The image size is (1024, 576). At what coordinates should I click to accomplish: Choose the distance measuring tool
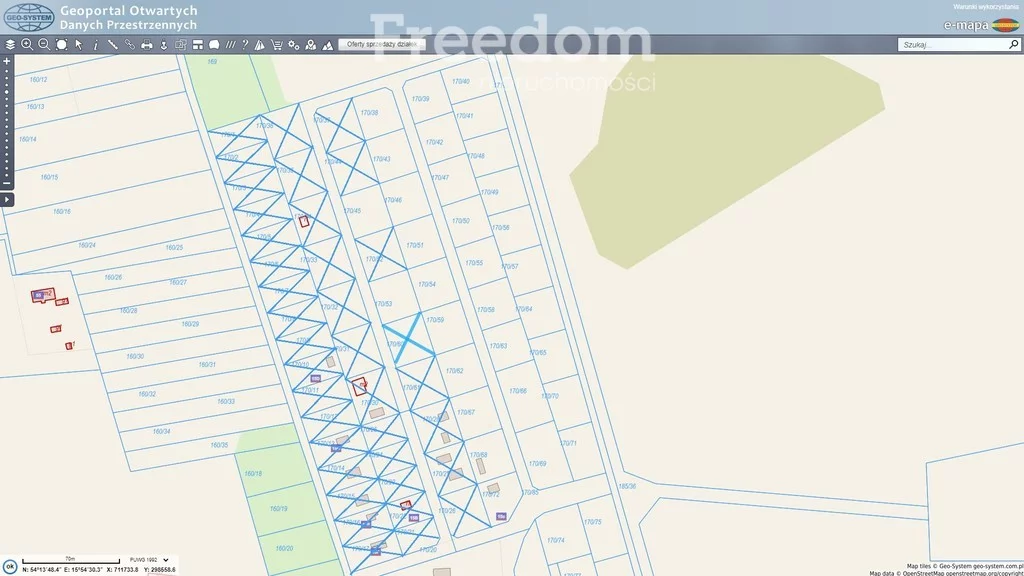click(x=112, y=45)
